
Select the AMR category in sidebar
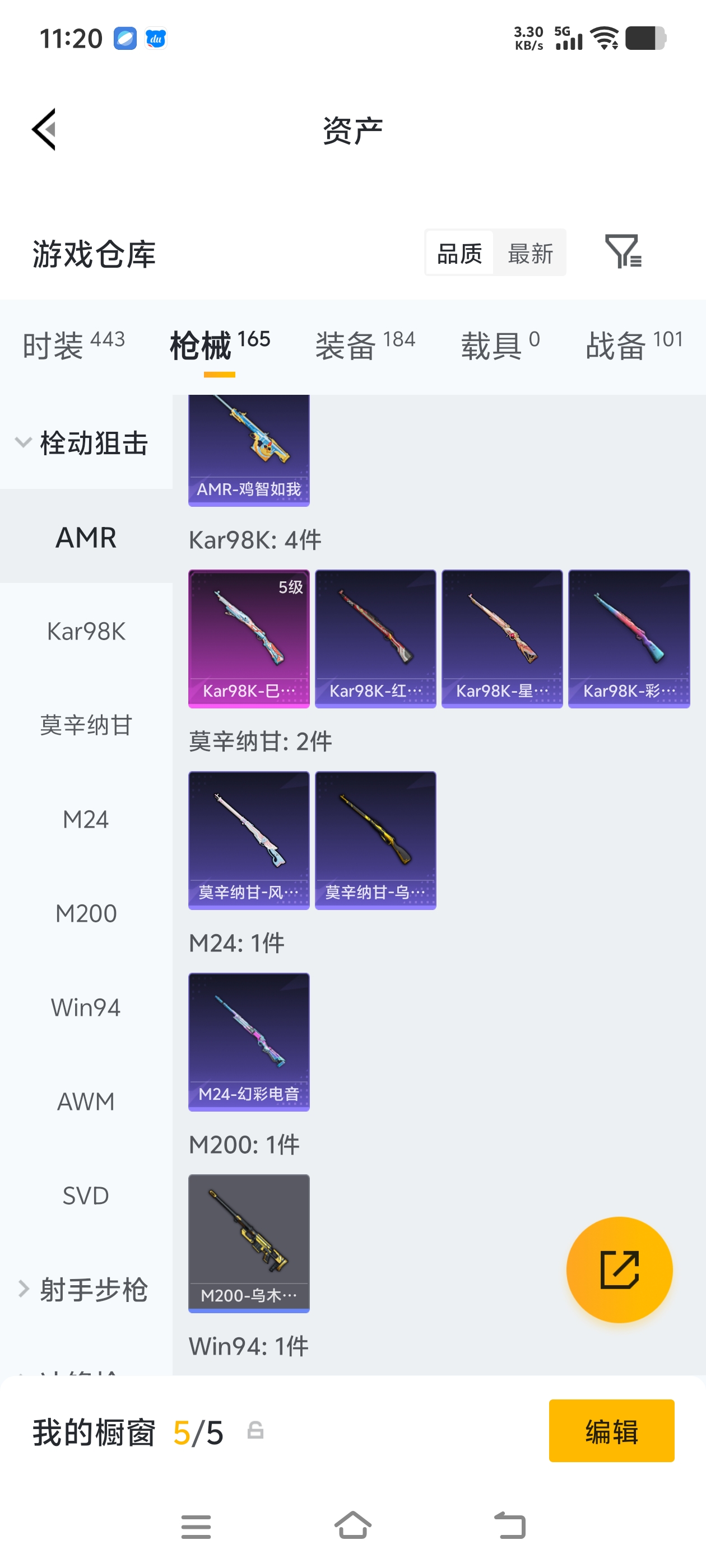86,538
